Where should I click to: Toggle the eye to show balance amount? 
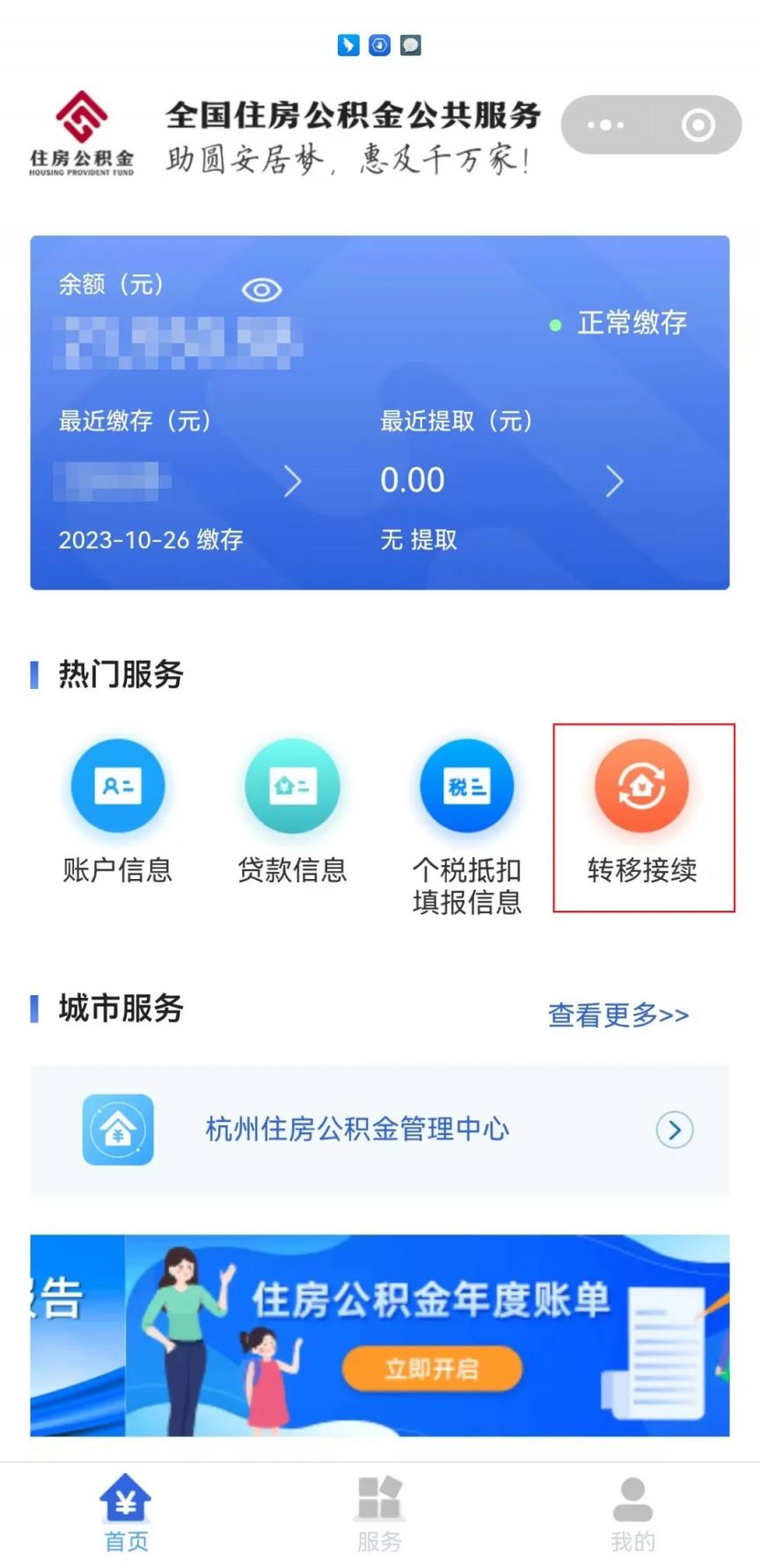click(261, 289)
